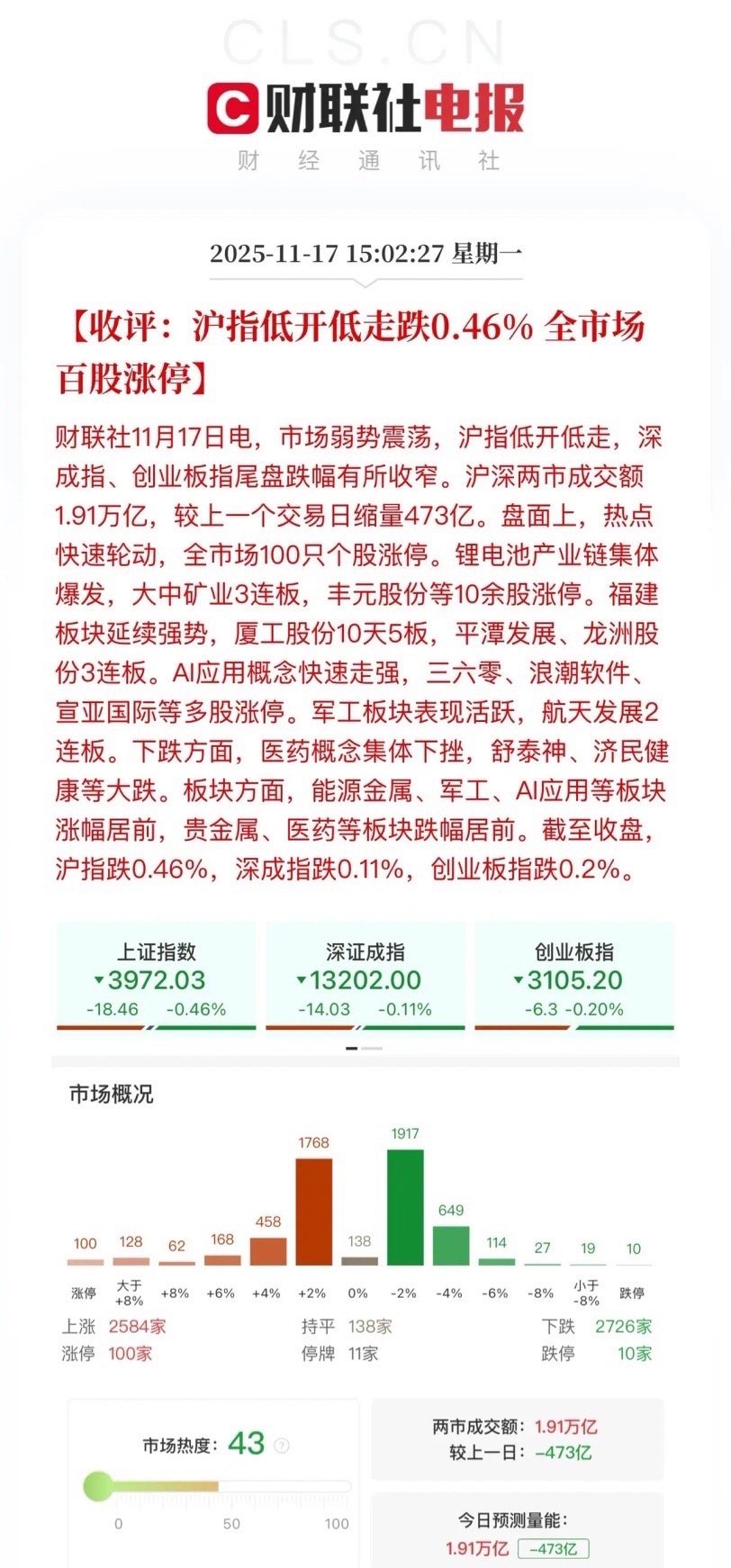The width and height of the screenshot is (731, 1568).
Task: Select the first dark carousel dot
Action: click(353, 1049)
